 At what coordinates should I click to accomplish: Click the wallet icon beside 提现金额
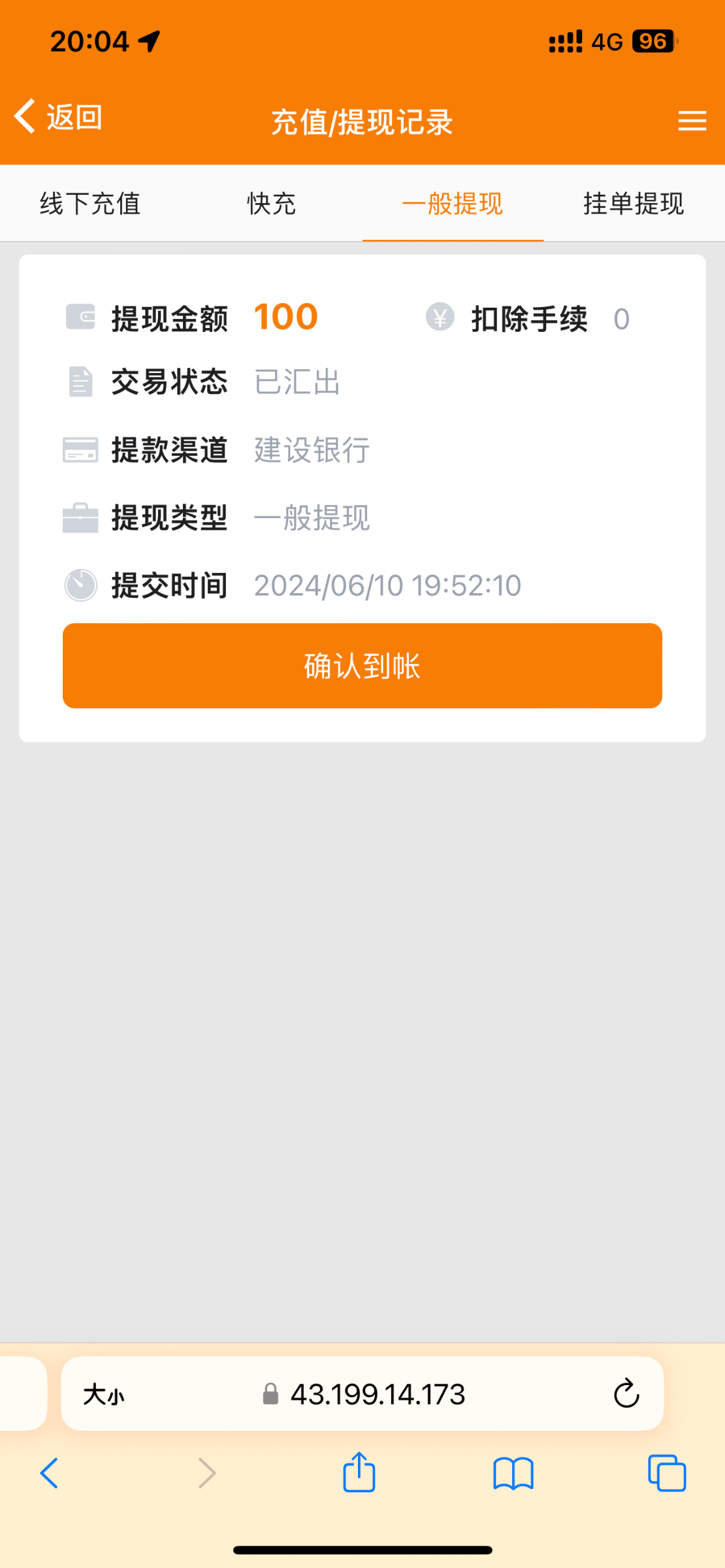tap(80, 317)
